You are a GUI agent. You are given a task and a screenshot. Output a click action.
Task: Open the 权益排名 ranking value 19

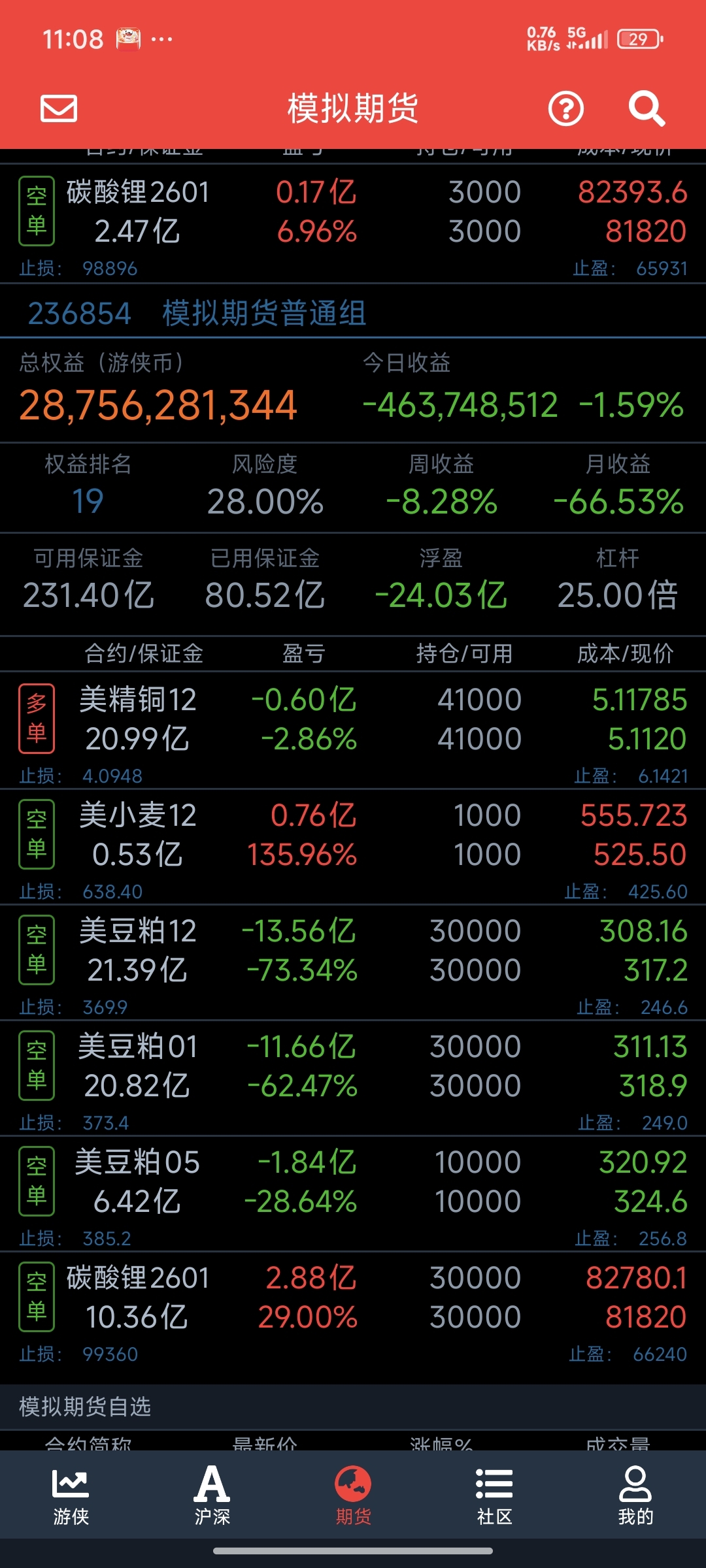pos(88,502)
